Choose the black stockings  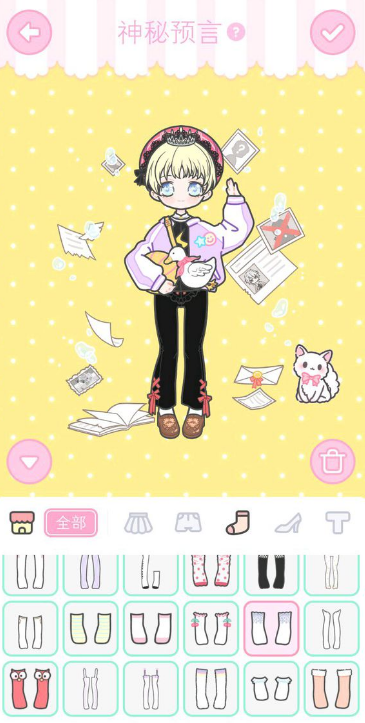point(271,575)
